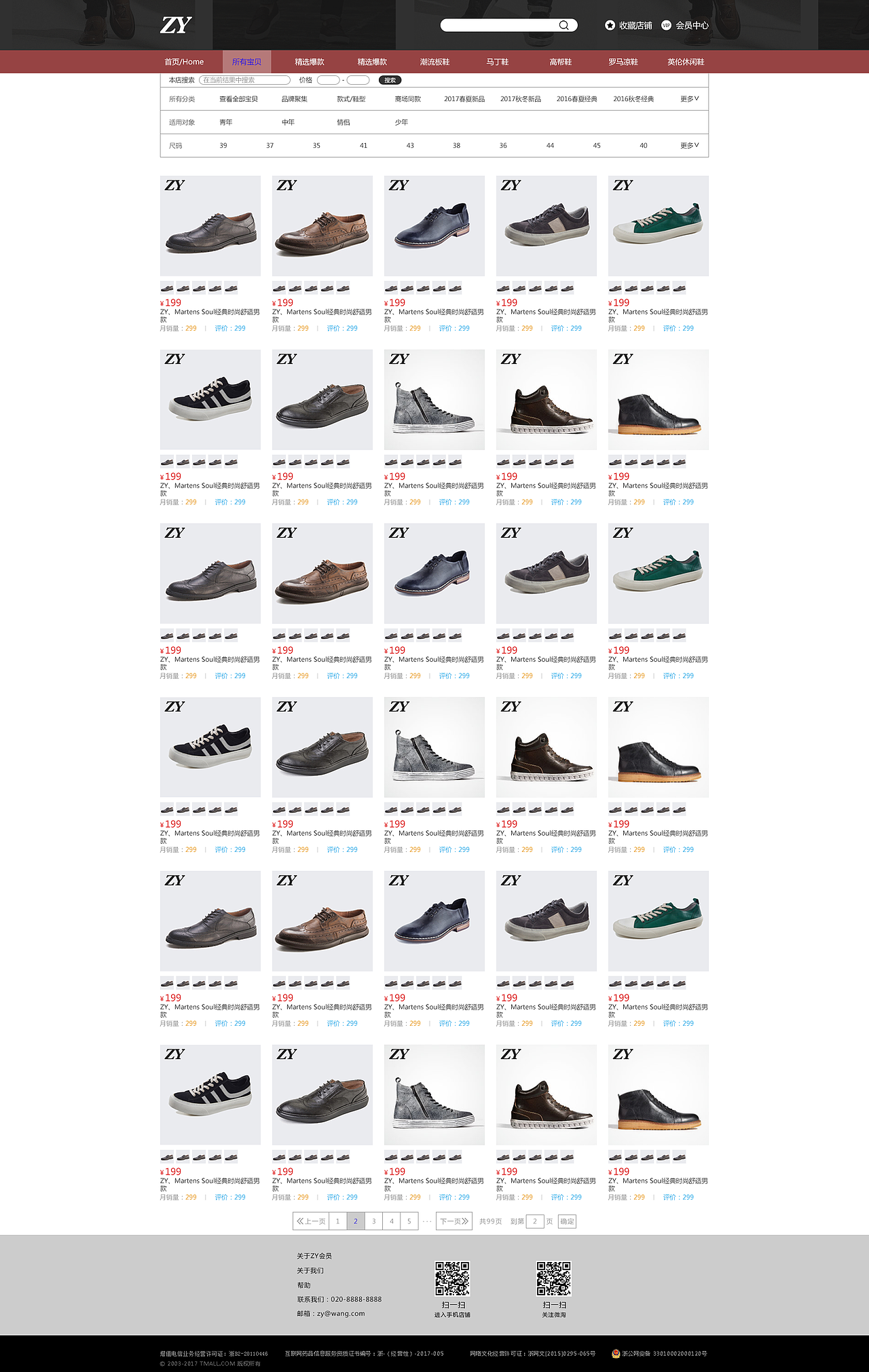Go to page 3 in pagination
Image resolution: width=869 pixels, height=1372 pixels.
(x=373, y=1221)
